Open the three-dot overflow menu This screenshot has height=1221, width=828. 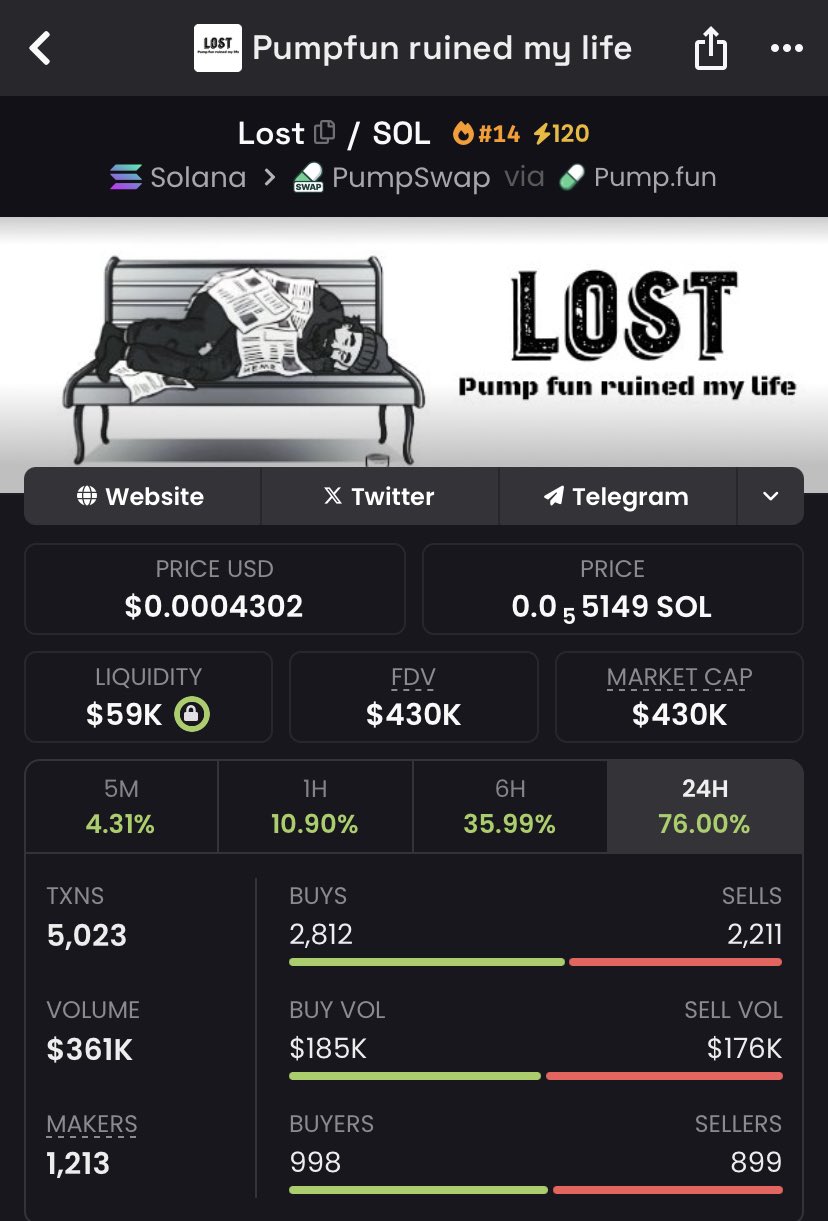pyautogui.click(x=786, y=48)
